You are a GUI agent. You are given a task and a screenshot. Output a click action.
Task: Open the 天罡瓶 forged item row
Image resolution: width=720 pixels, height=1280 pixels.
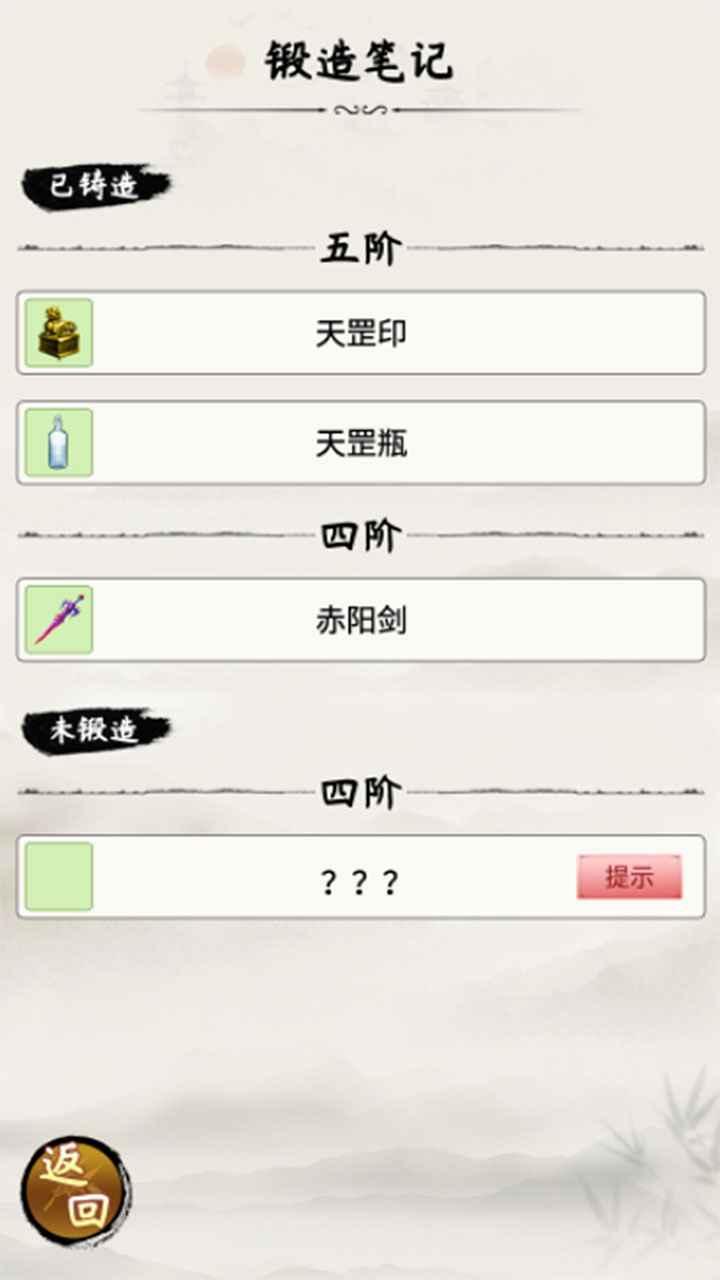[360, 443]
